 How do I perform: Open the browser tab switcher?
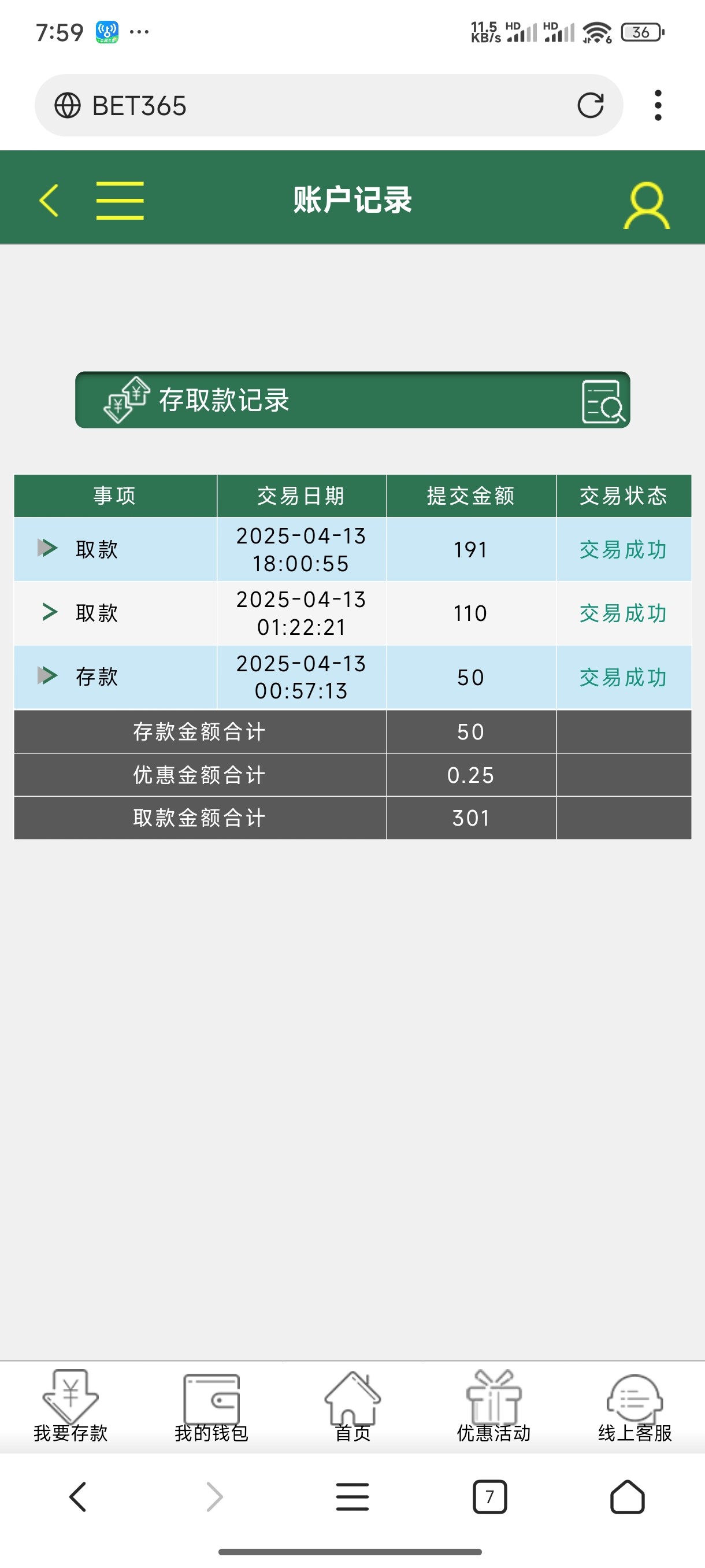(489, 1497)
